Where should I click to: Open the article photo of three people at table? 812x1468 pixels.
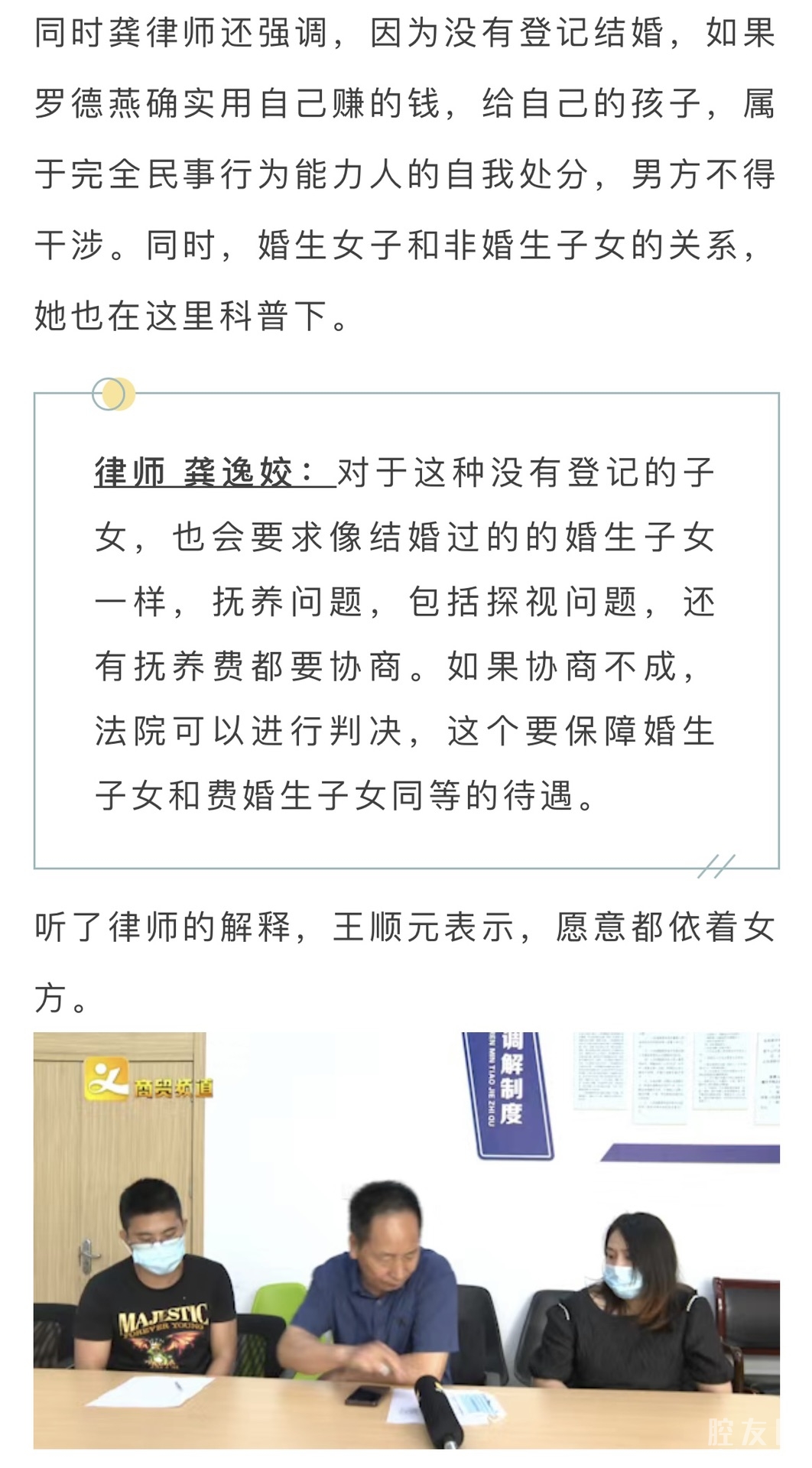coord(406,1239)
